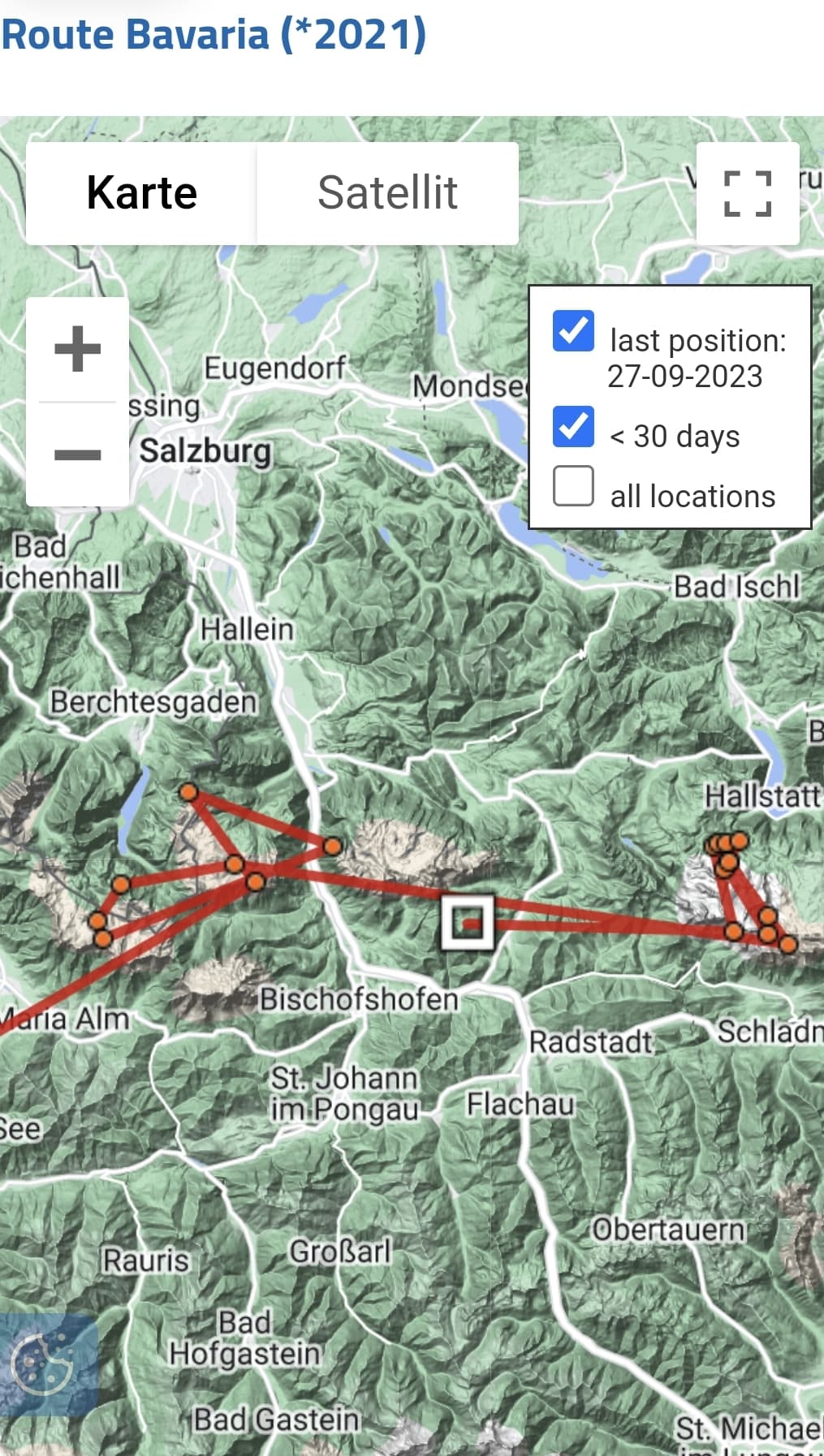The width and height of the screenshot is (824, 1456).
Task: Open the map in fullscreen
Action: point(748,193)
